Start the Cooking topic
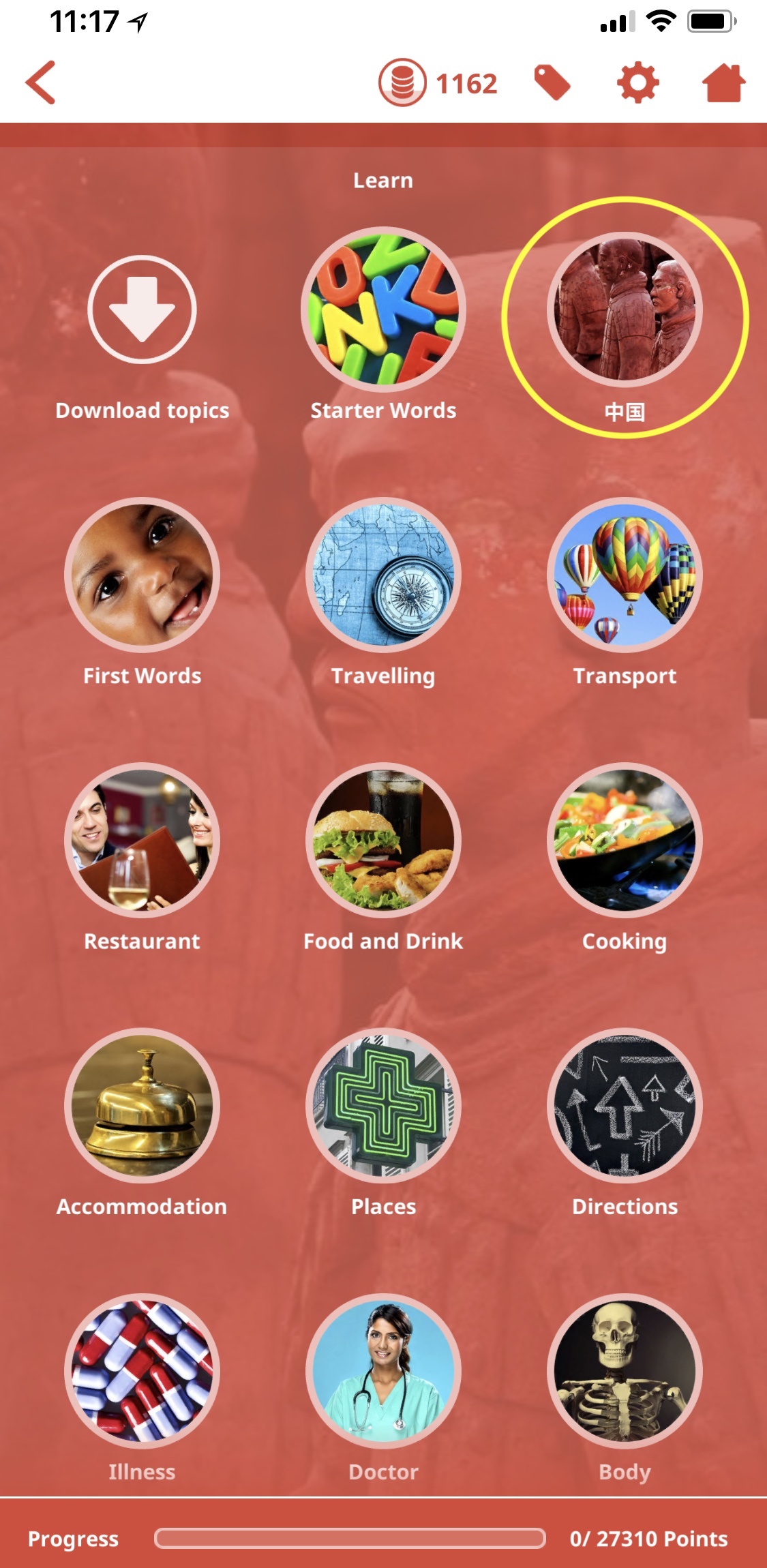767x1568 pixels. coord(625,840)
